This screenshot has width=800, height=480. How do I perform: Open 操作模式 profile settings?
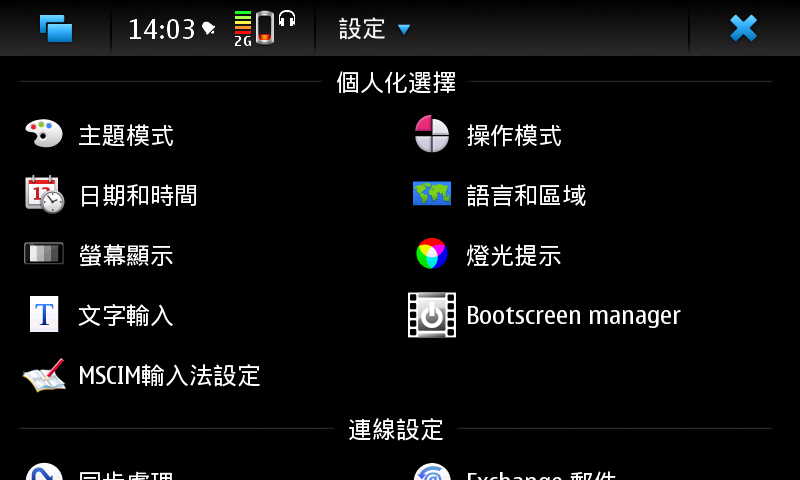(x=513, y=136)
